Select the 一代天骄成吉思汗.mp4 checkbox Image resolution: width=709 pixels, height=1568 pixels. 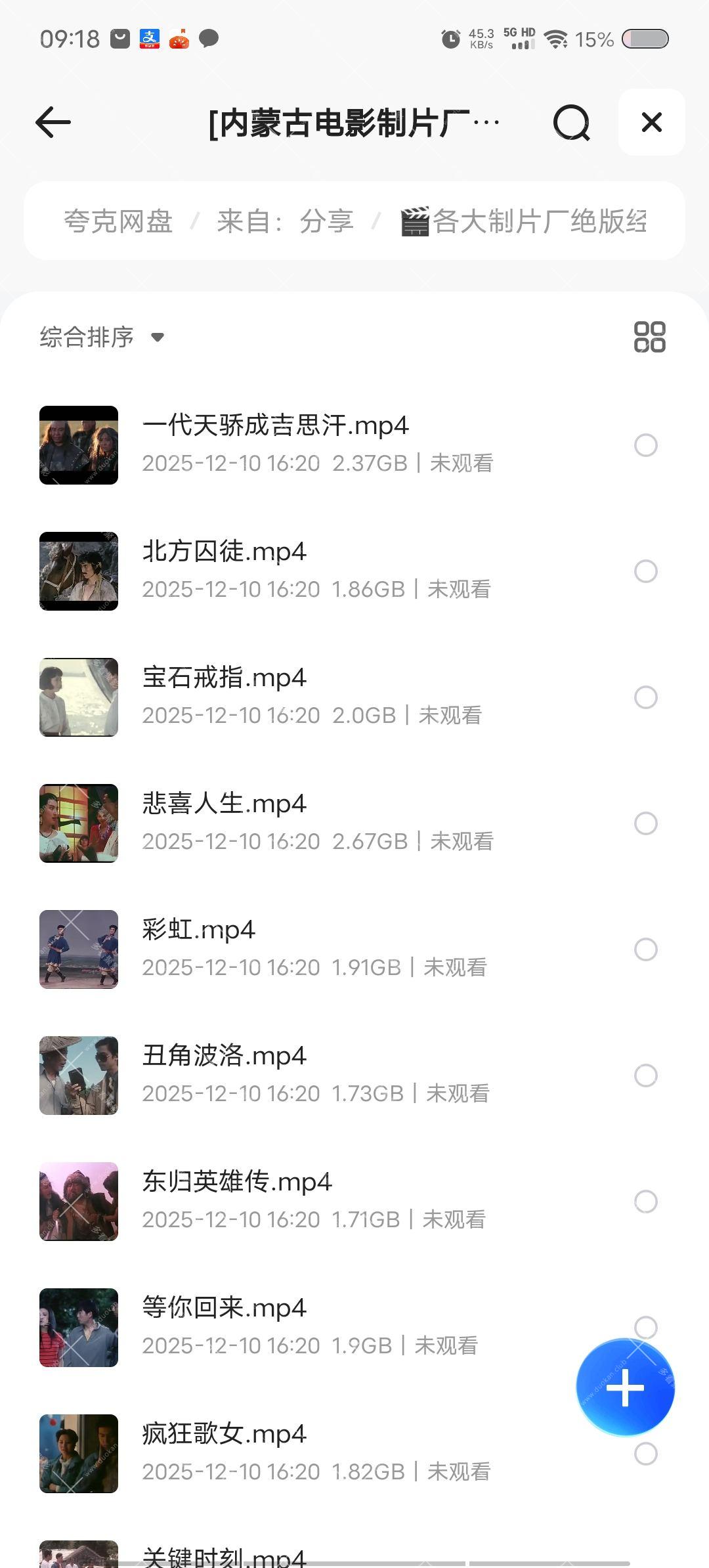tap(645, 445)
